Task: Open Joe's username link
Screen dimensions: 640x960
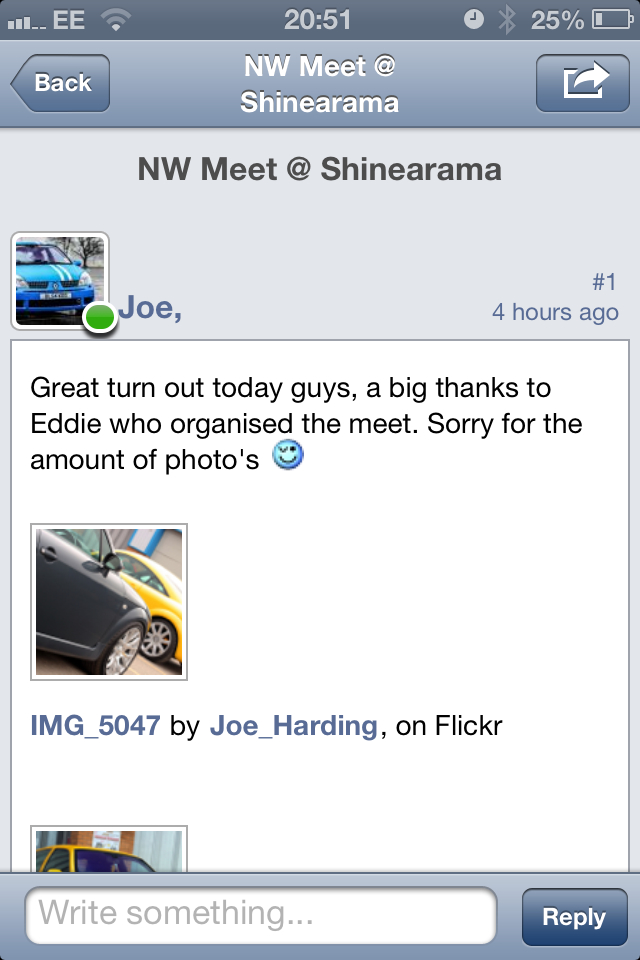Action: [x=150, y=309]
